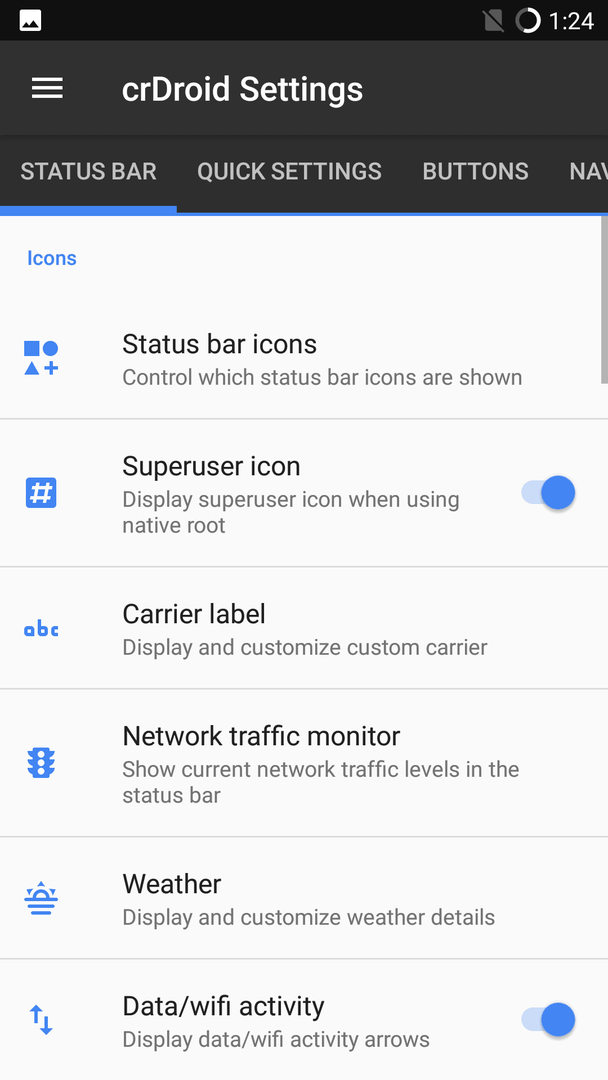
Task: Switch to the Quick Settings tab
Action: [289, 172]
